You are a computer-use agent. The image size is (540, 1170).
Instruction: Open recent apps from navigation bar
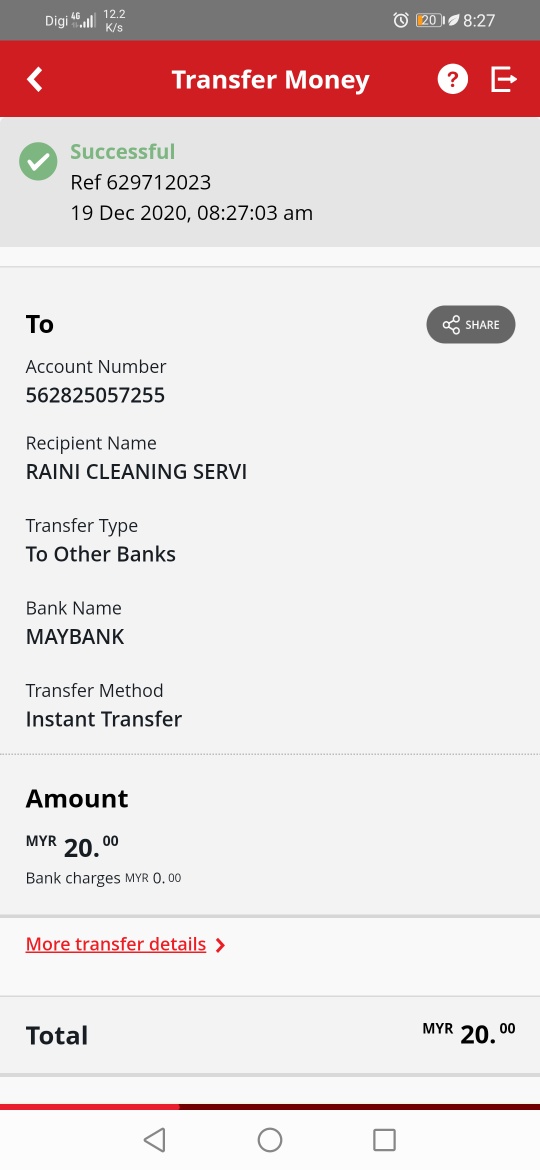pyautogui.click(x=384, y=1139)
